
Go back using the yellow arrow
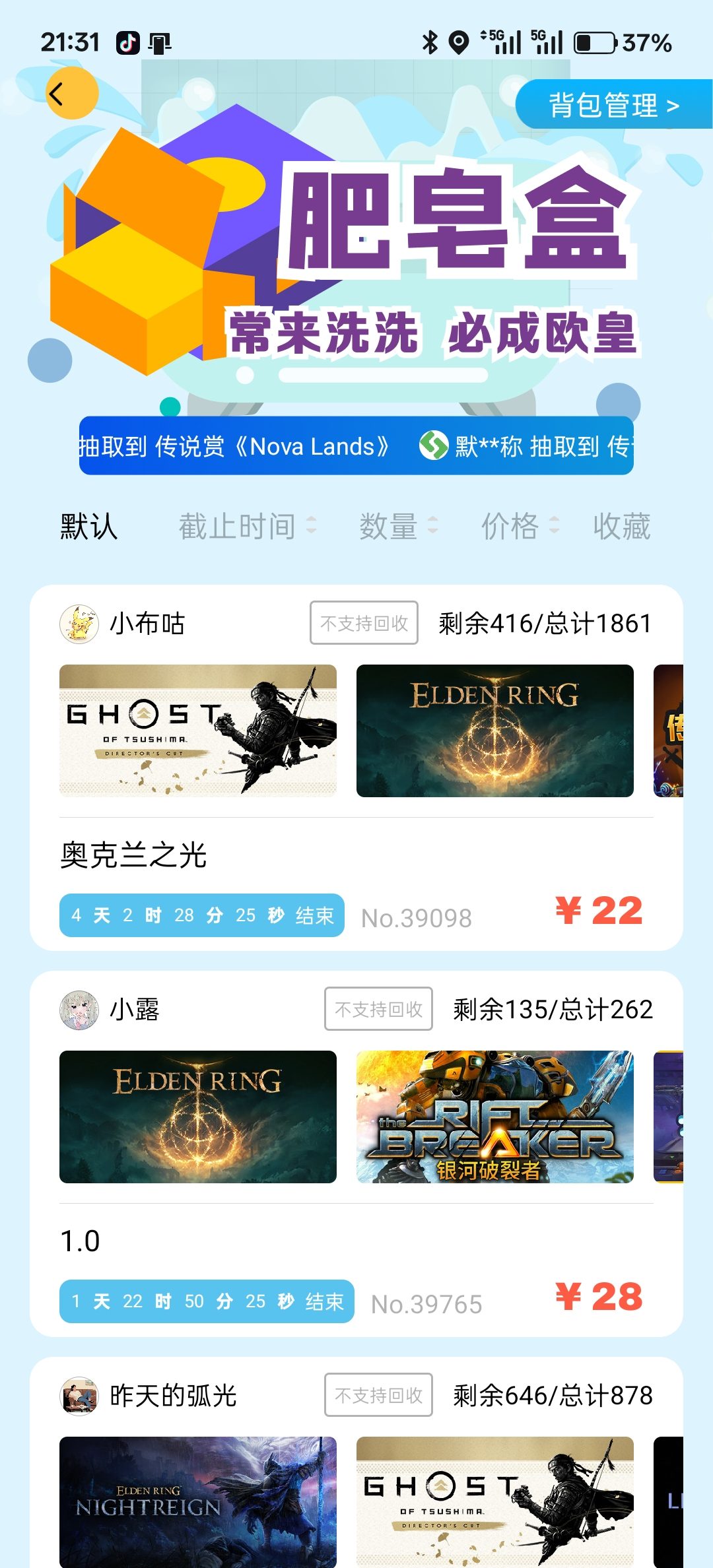(x=71, y=94)
